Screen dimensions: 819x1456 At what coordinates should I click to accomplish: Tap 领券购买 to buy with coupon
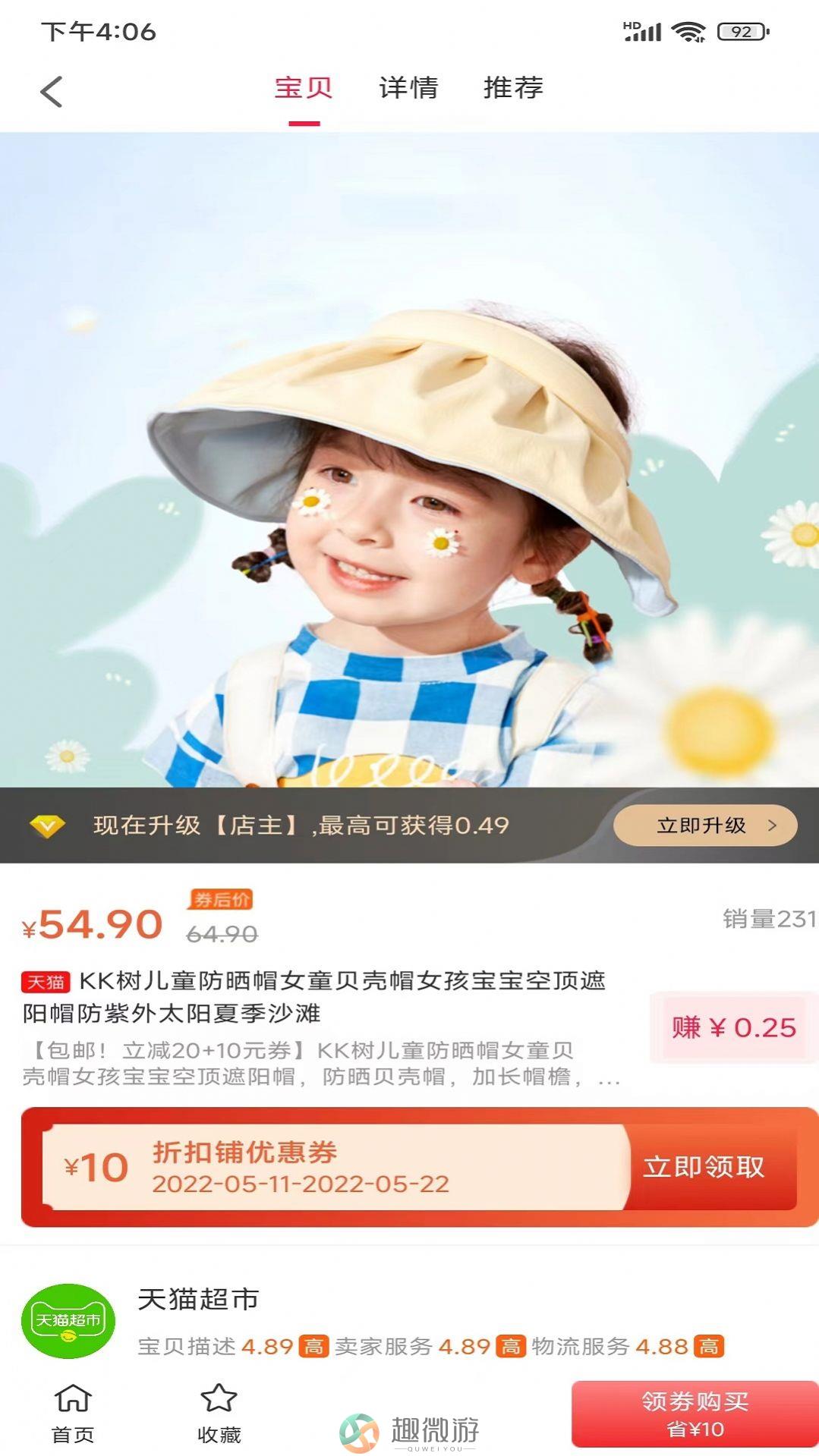(x=695, y=1414)
